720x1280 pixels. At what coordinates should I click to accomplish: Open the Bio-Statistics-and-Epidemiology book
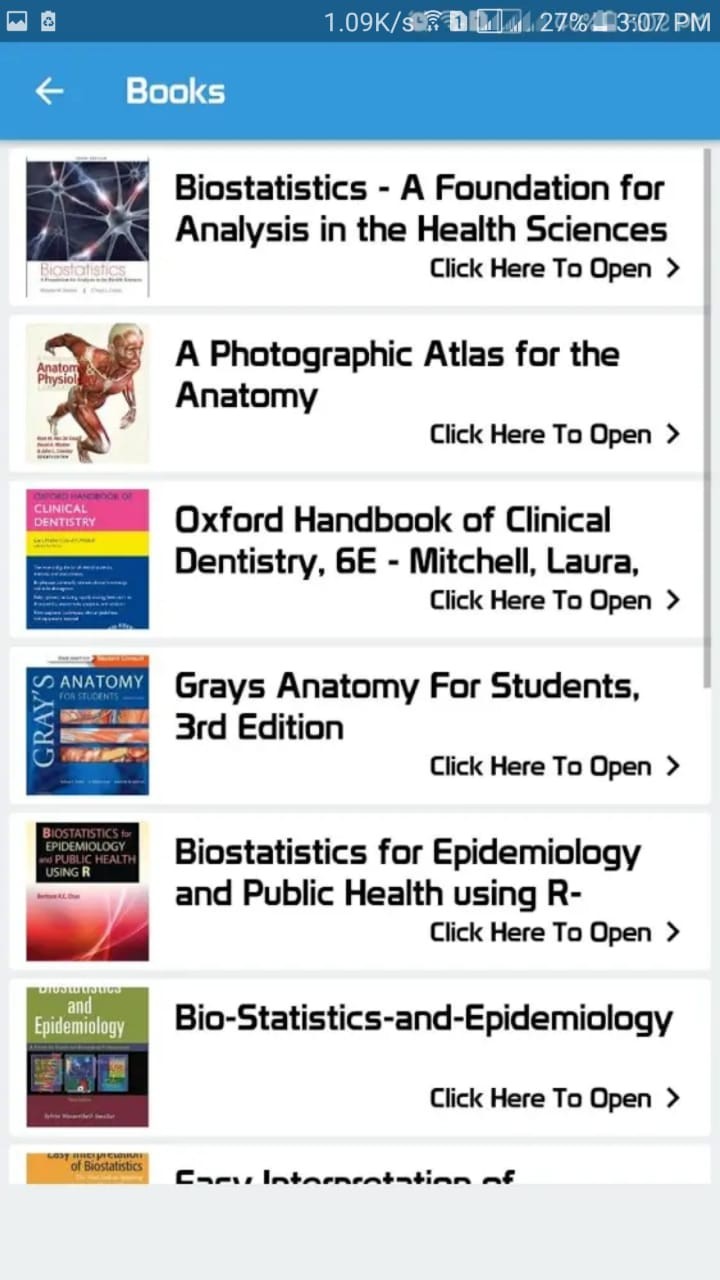(x=554, y=1098)
